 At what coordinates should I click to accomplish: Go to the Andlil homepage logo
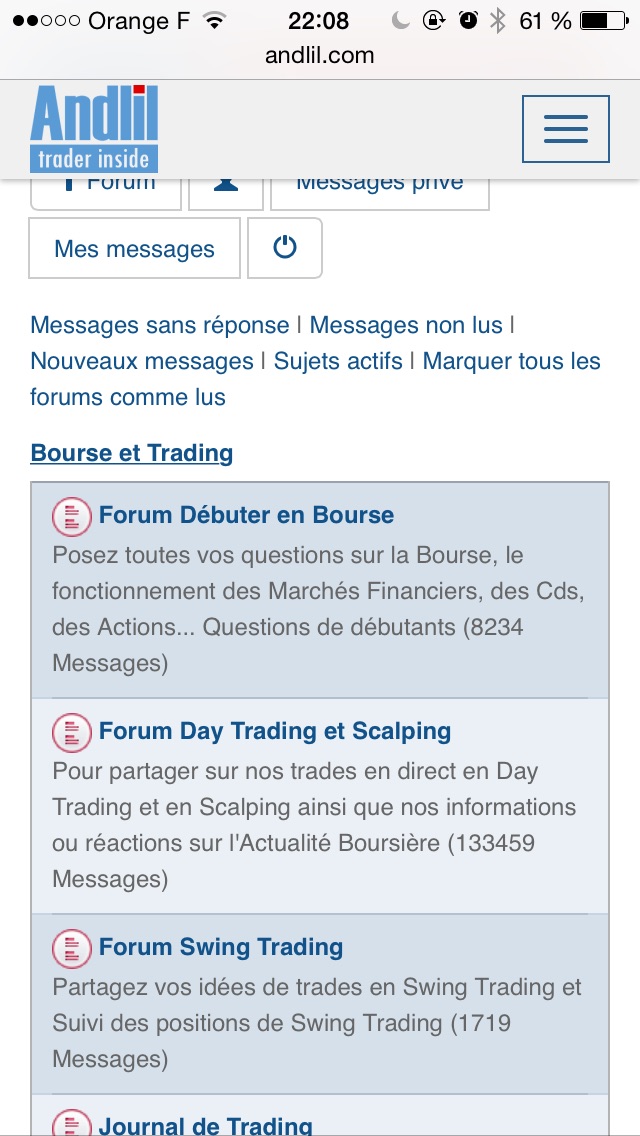click(x=94, y=128)
